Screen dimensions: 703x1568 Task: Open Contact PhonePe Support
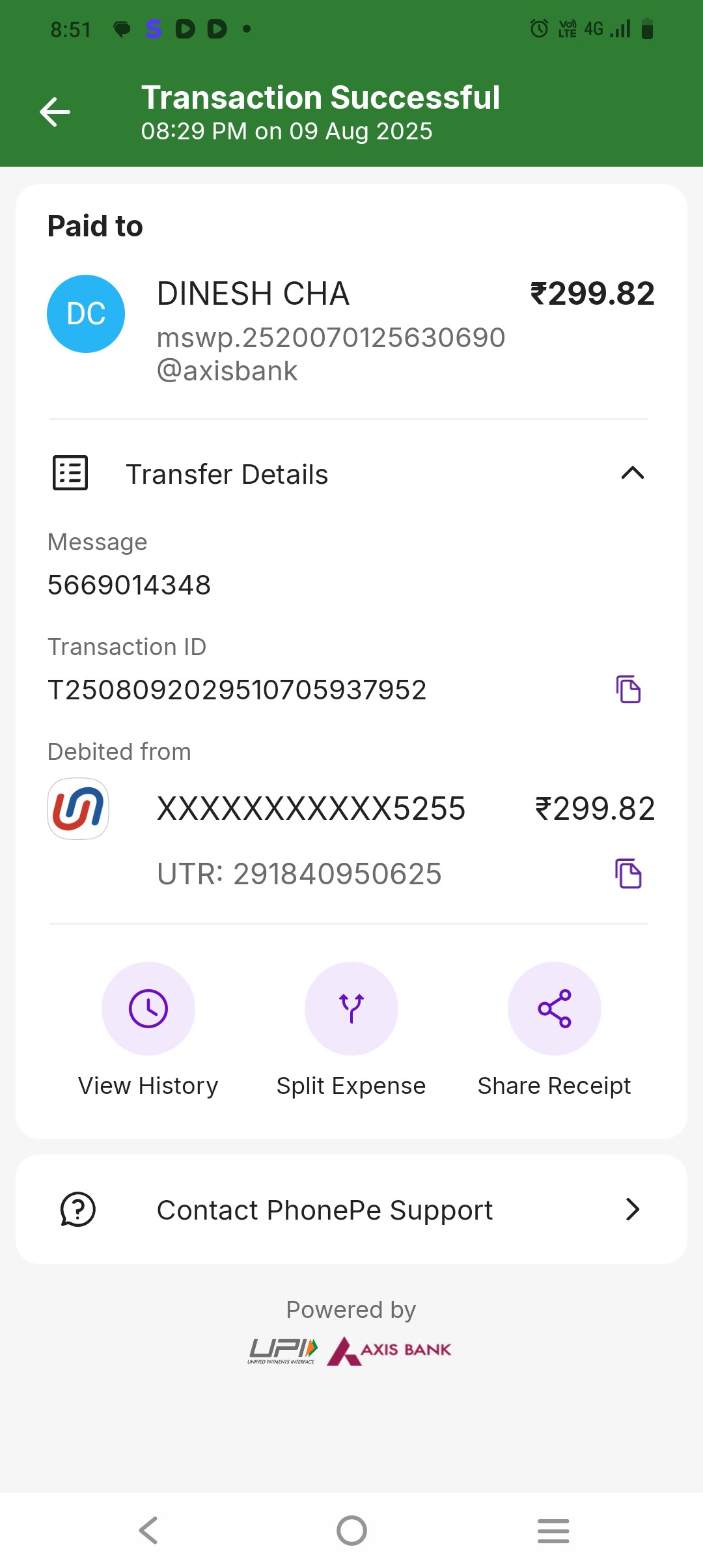(x=351, y=1210)
